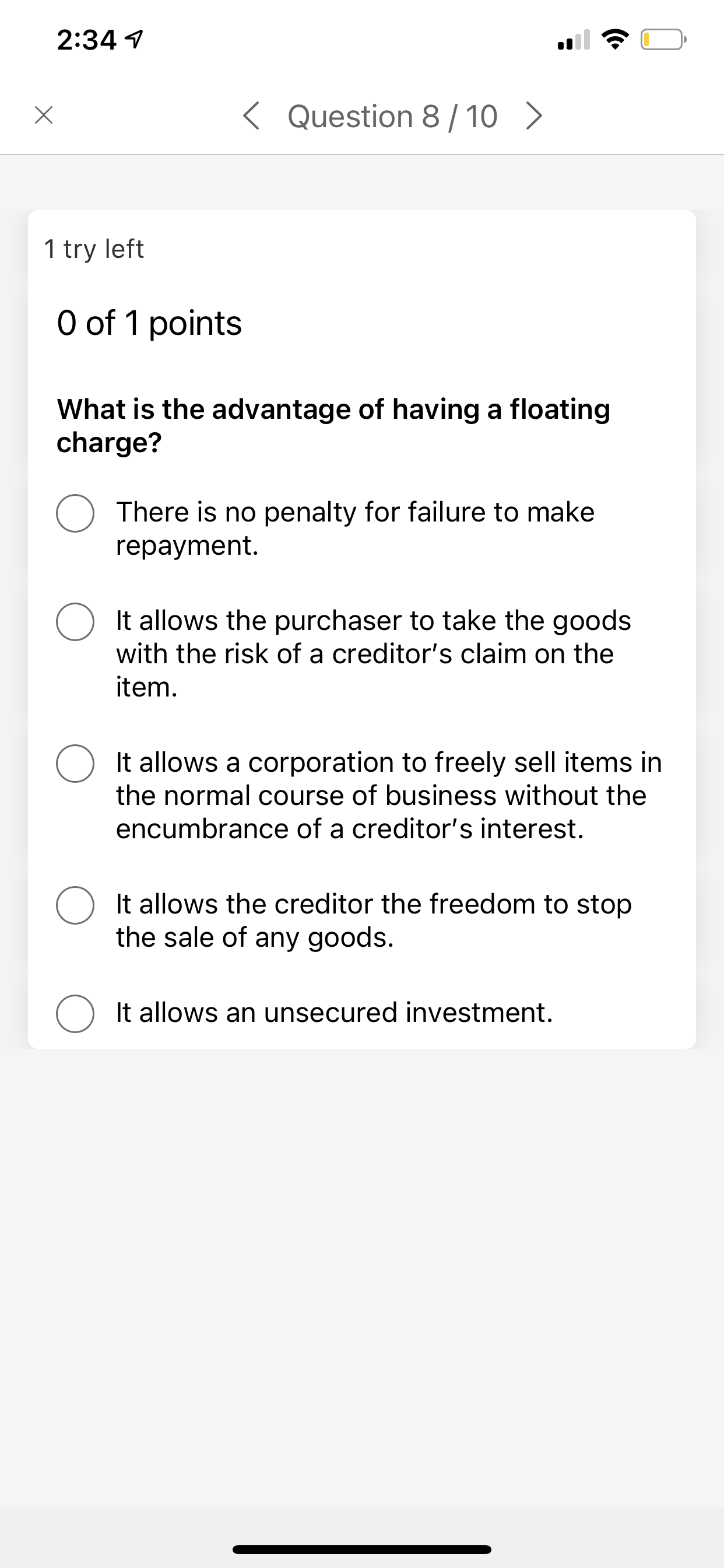Tap the X to exit the quiz
724x1568 pixels.
44,116
